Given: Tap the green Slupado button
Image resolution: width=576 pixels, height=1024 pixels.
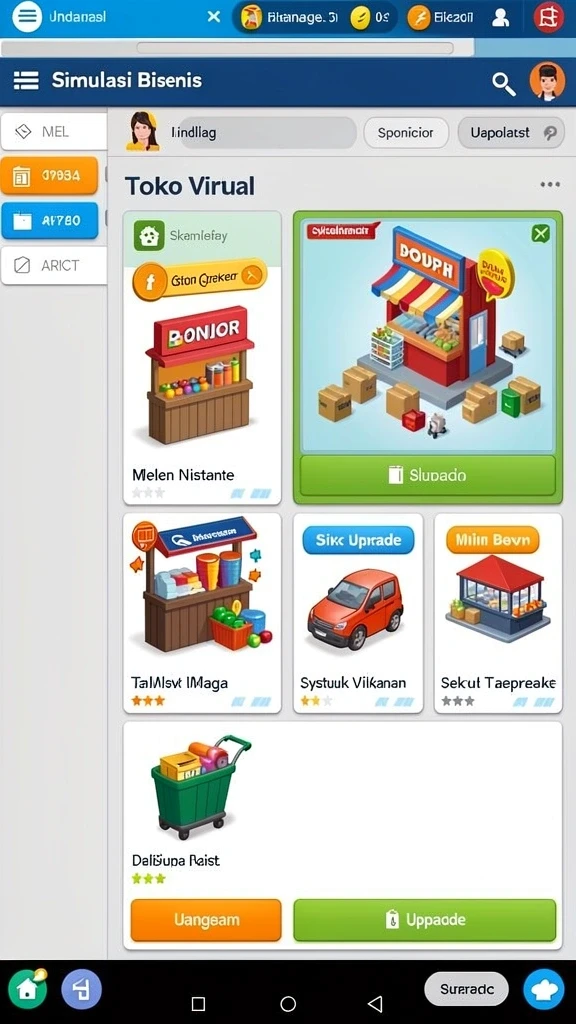Looking at the screenshot, I should coord(428,475).
